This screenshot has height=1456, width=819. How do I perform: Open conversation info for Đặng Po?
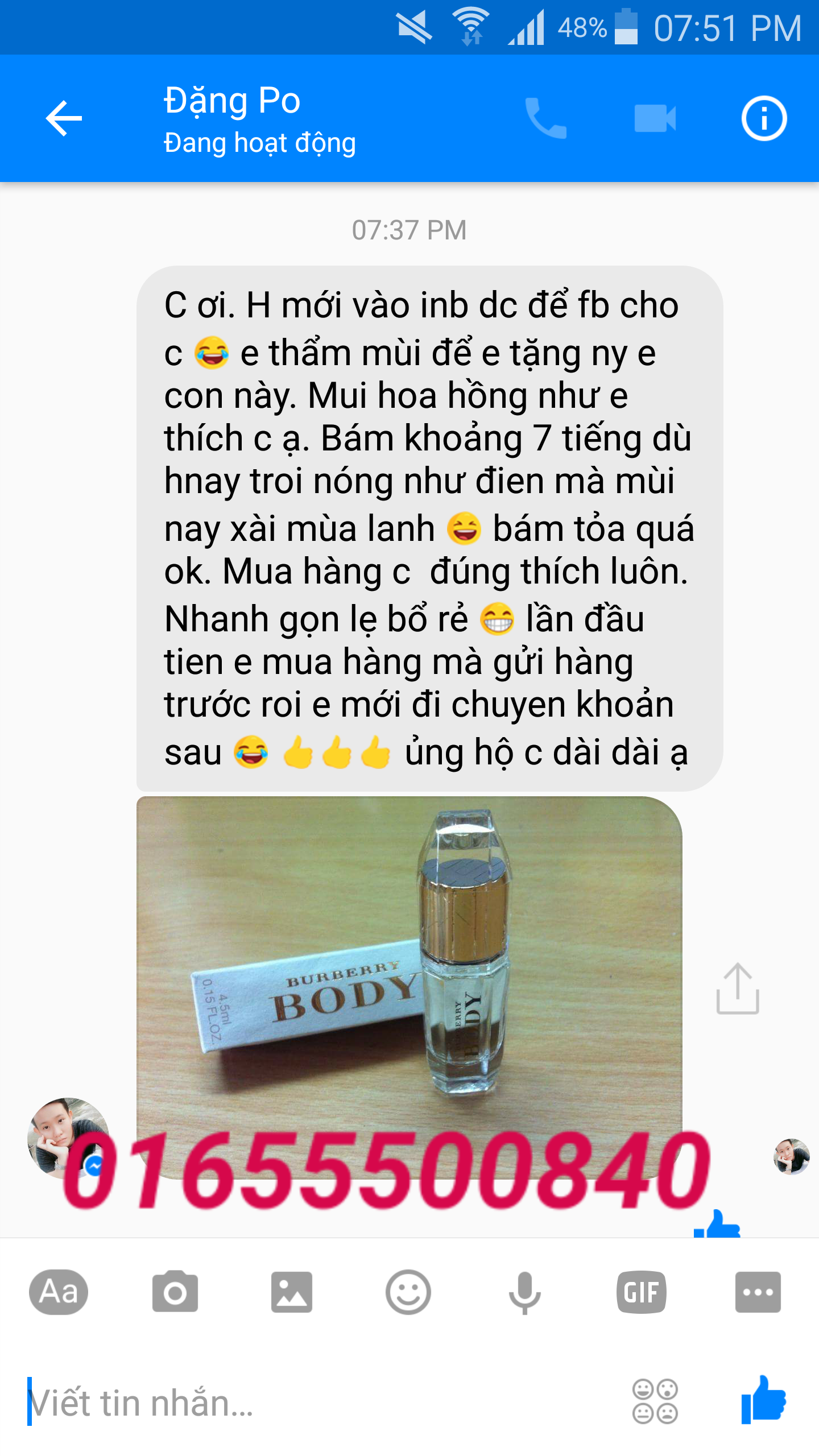(x=764, y=118)
